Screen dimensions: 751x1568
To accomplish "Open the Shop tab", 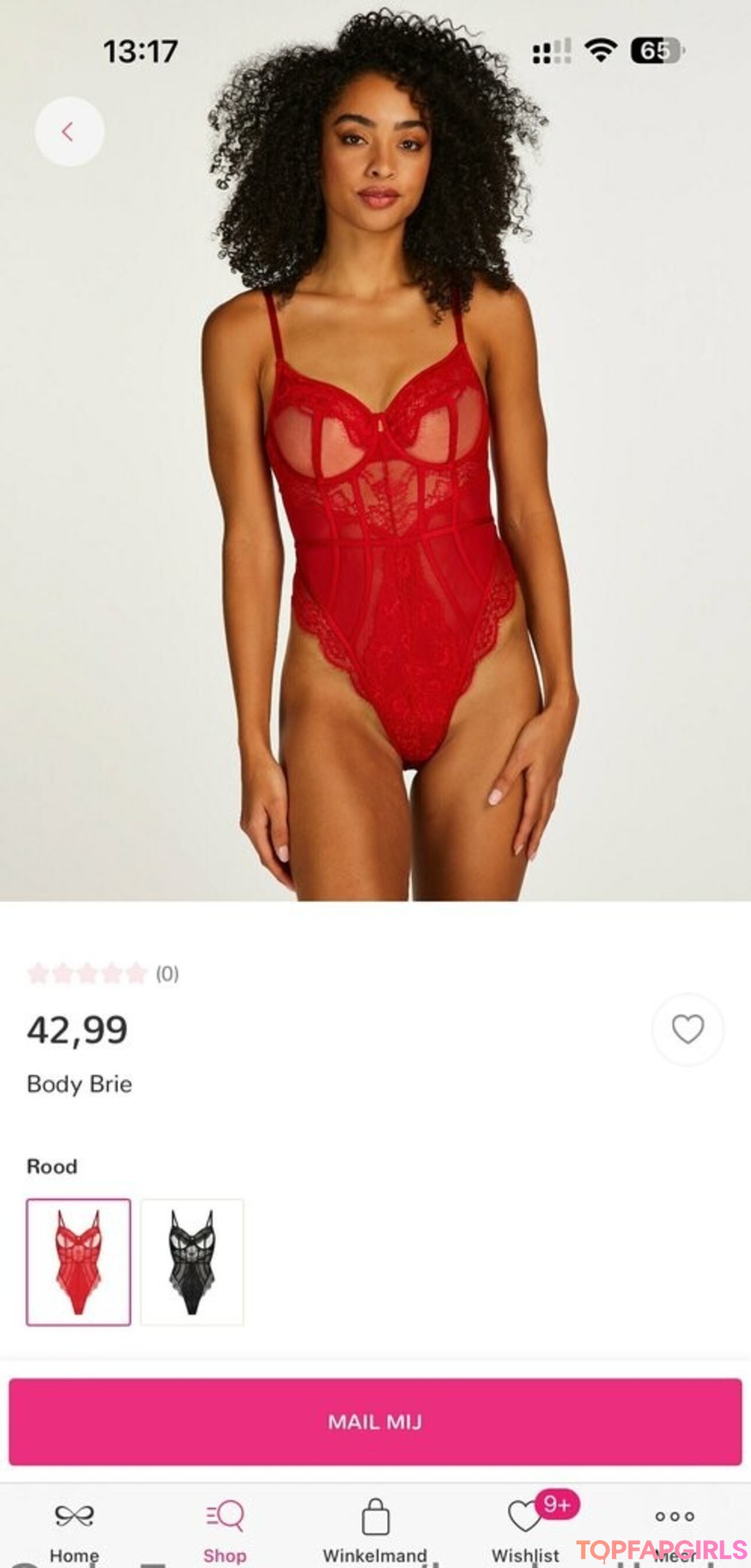I will 225,1528.
